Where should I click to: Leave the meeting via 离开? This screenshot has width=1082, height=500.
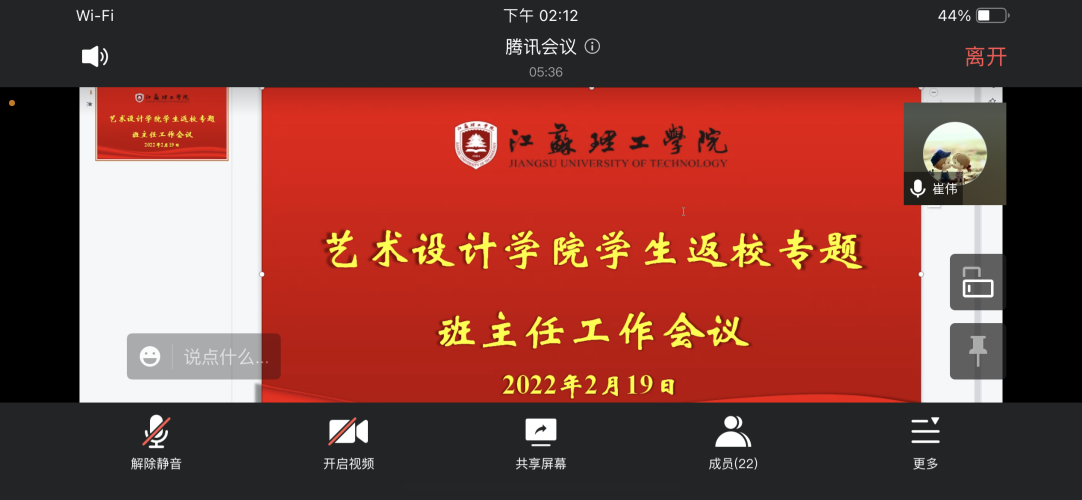[985, 57]
